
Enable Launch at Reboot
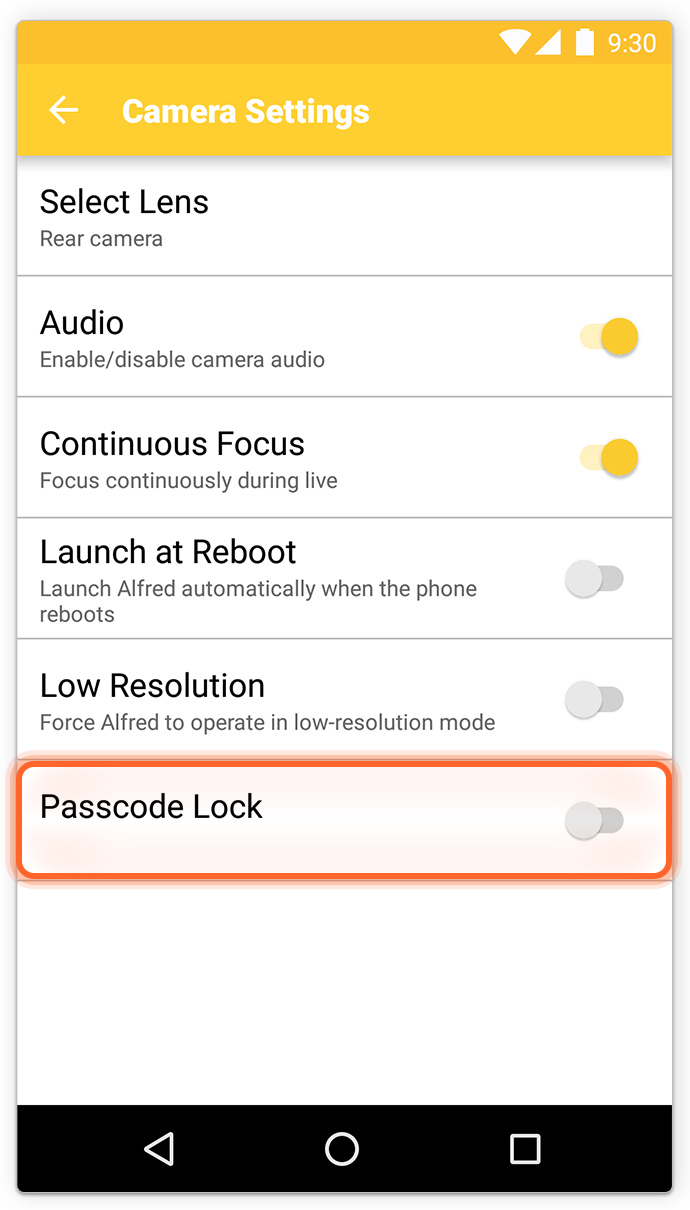tap(595, 579)
